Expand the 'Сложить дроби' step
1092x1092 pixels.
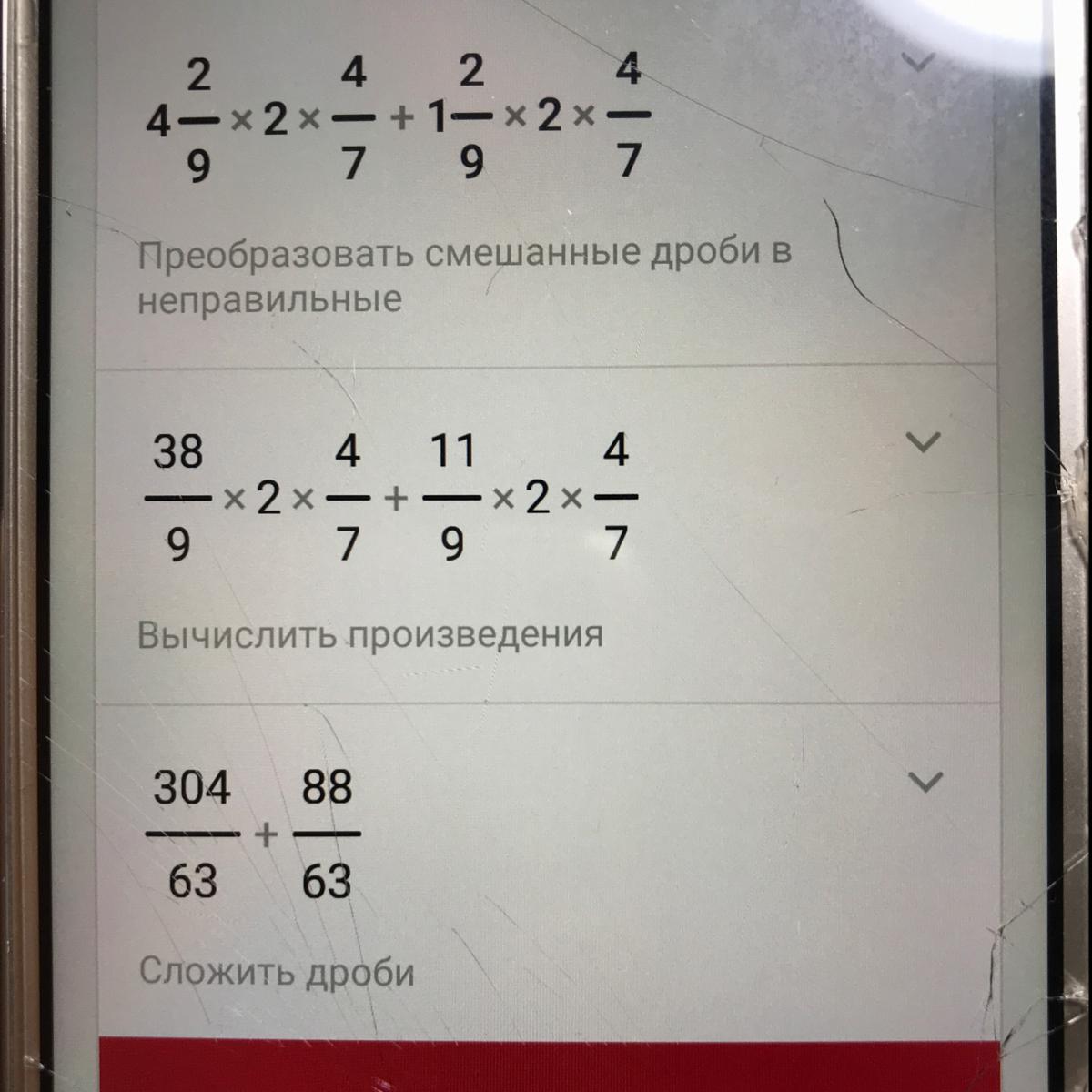pyautogui.click(x=925, y=782)
